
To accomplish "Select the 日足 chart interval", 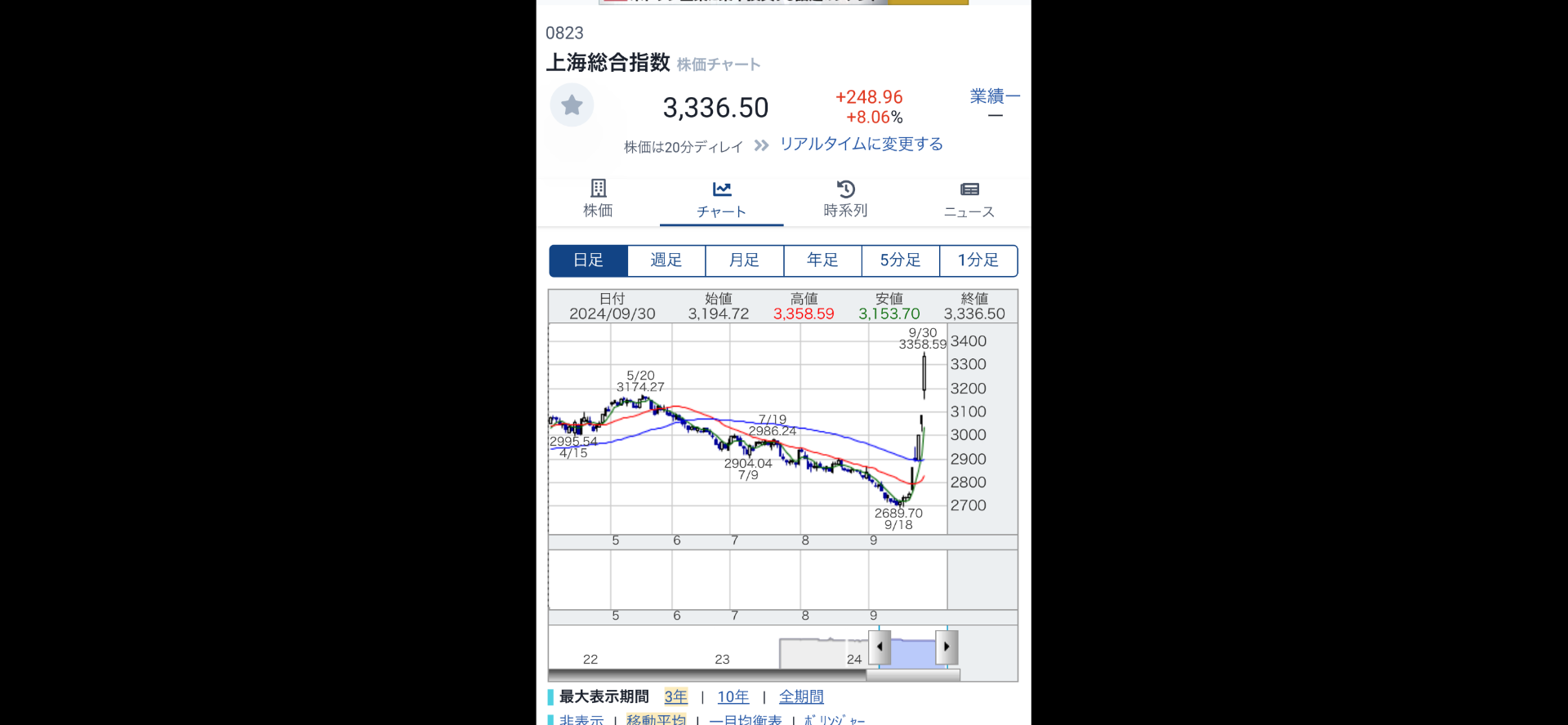I will coord(588,260).
